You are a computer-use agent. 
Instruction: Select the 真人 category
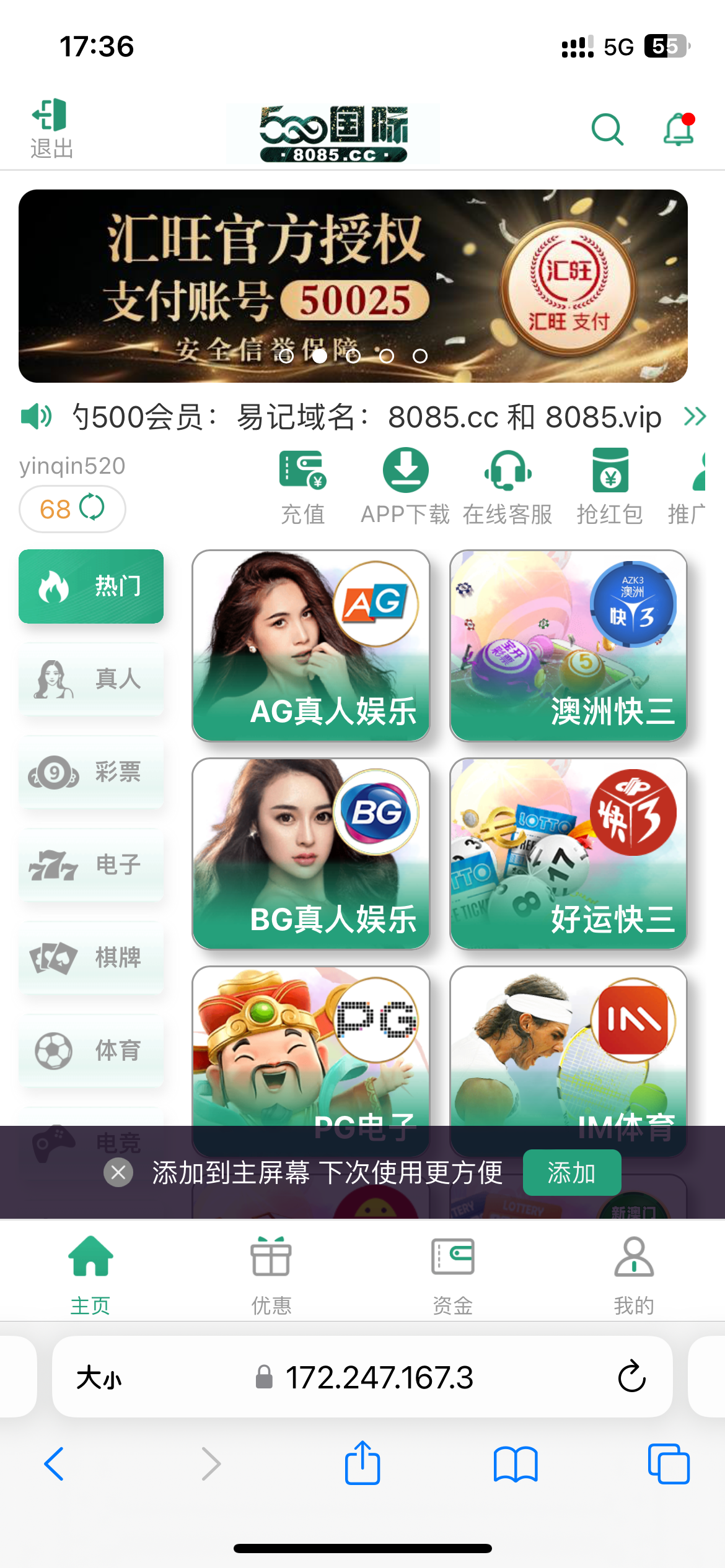click(91, 679)
